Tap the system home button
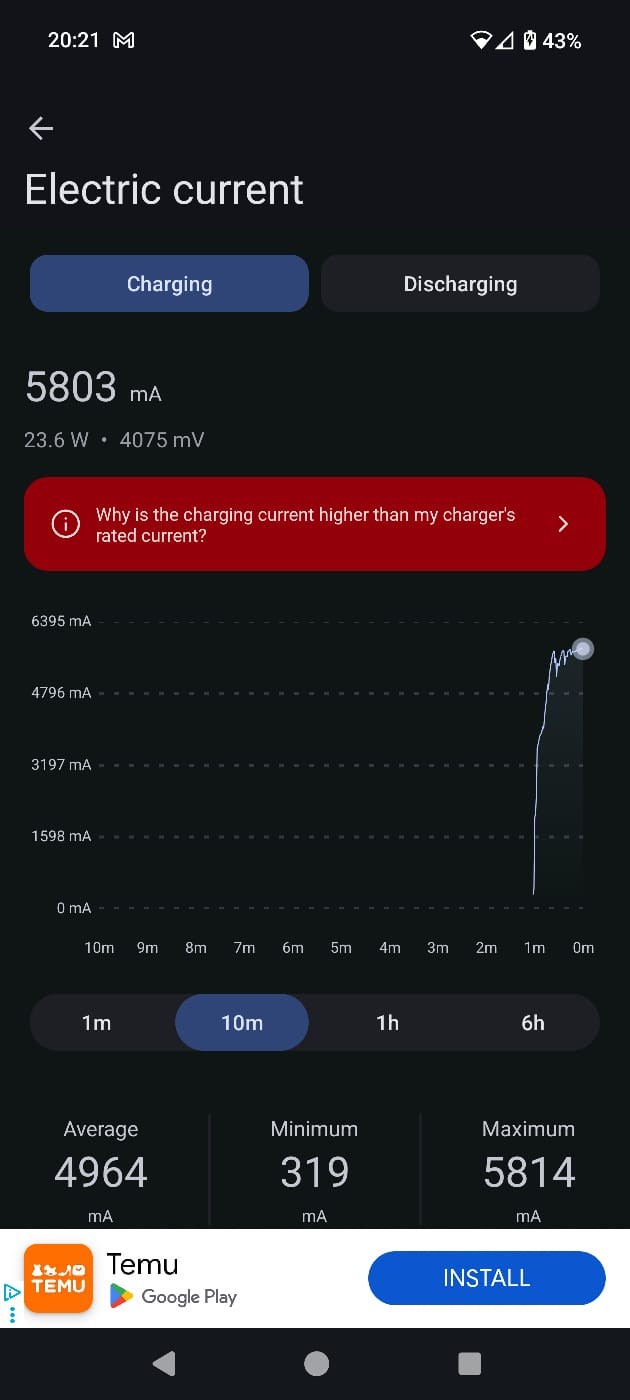Screen dimensions: 630x1400 316,1363
